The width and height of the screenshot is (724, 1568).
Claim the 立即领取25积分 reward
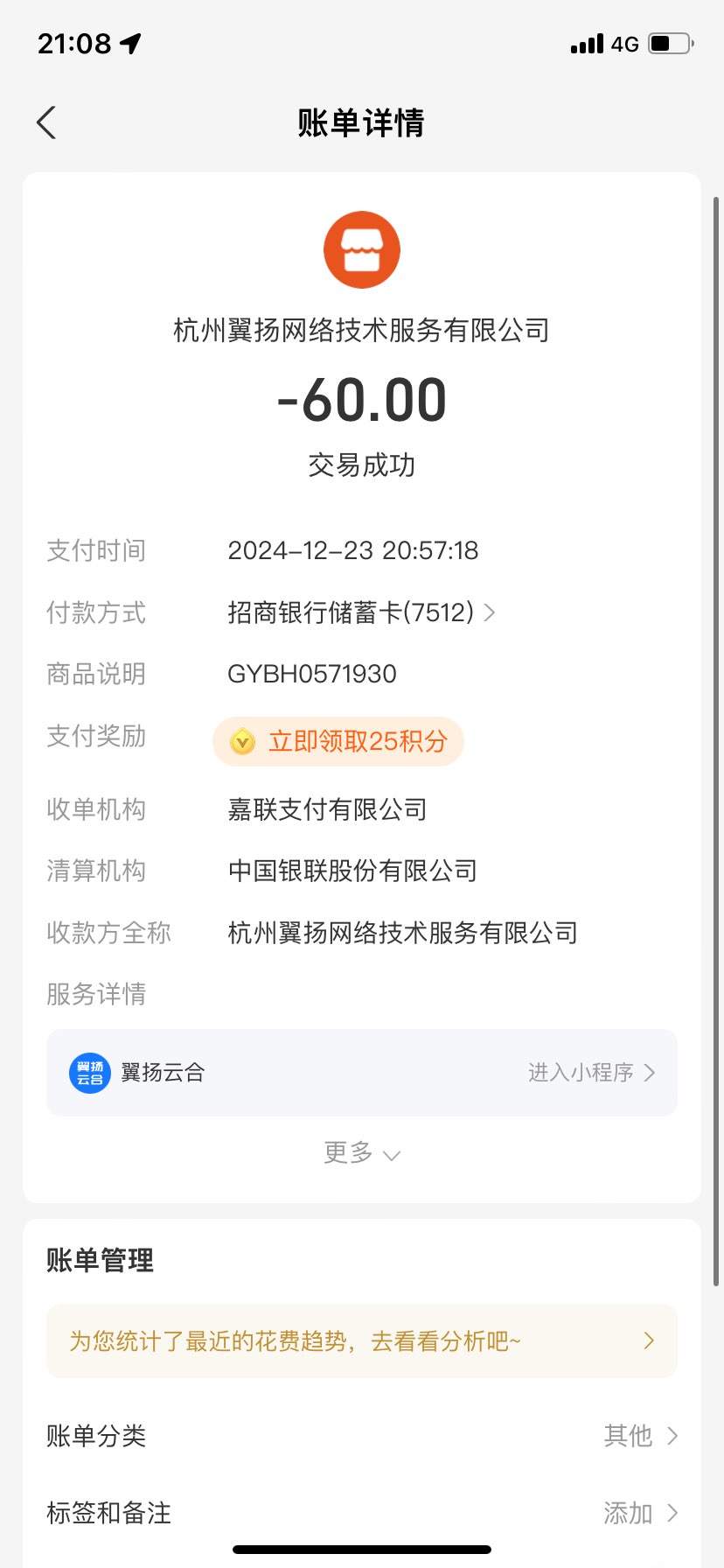pos(339,741)
